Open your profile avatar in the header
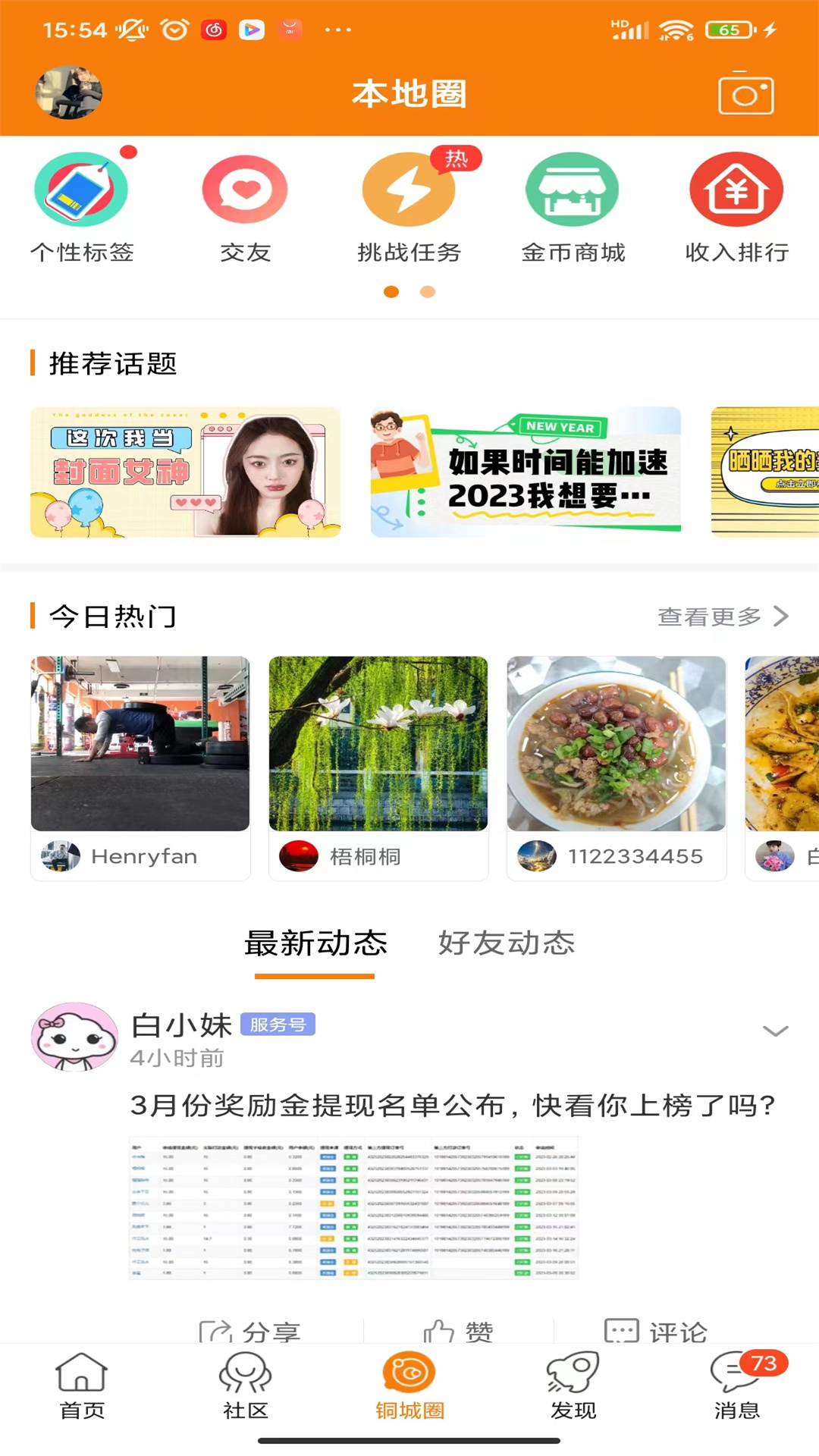 (68, 93)
